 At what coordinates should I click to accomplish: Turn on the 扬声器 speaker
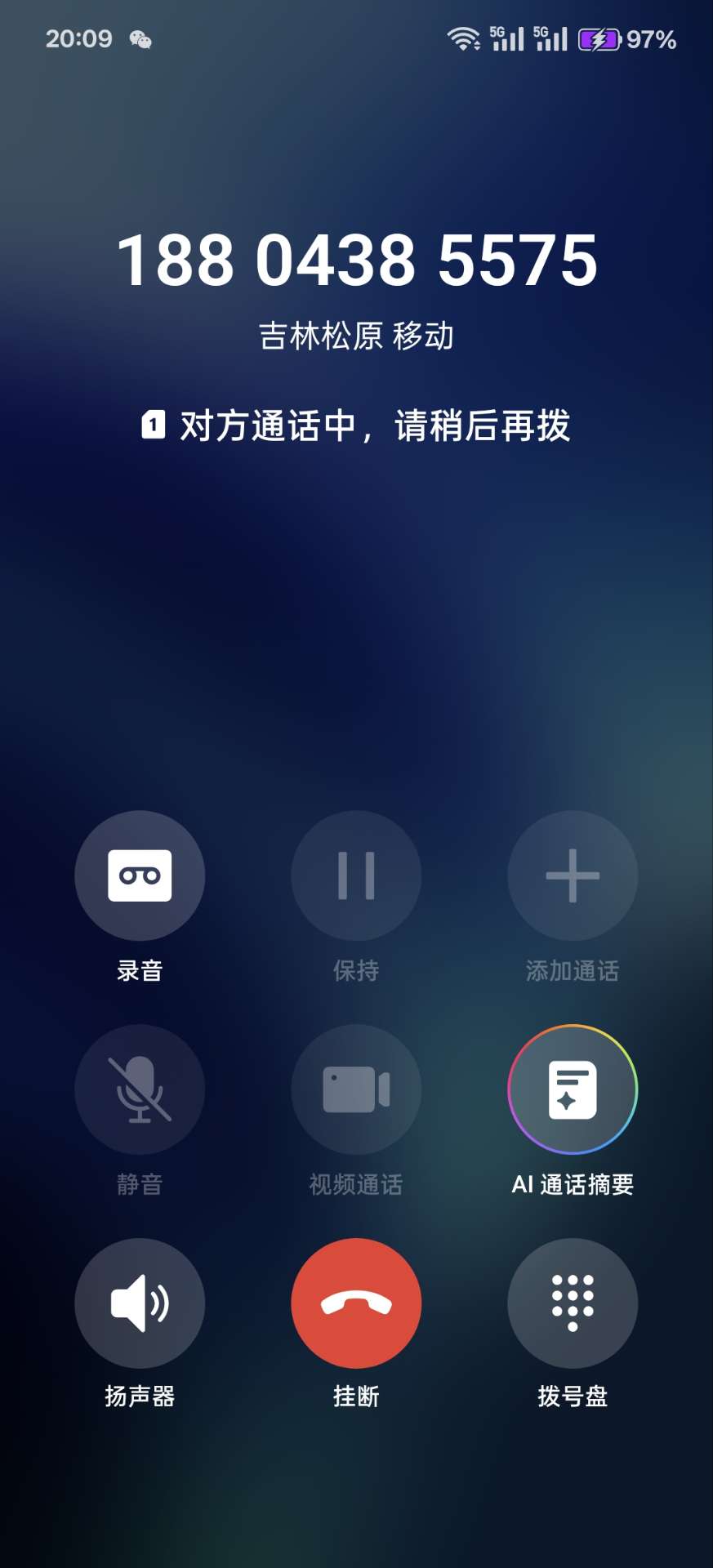click(x=140, y=1303)
